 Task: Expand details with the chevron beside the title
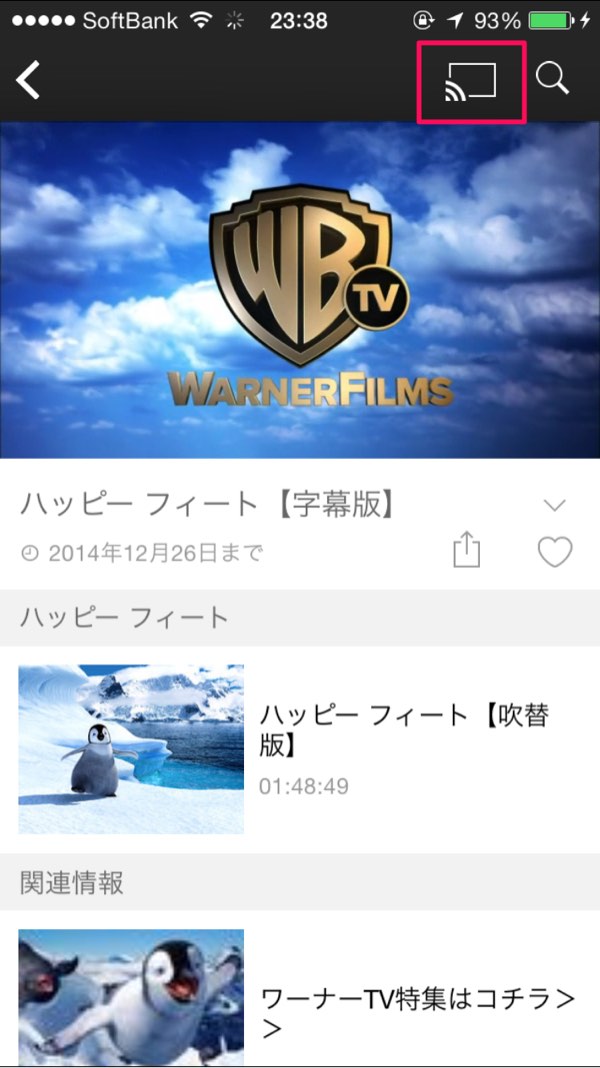tap(555, 505)
